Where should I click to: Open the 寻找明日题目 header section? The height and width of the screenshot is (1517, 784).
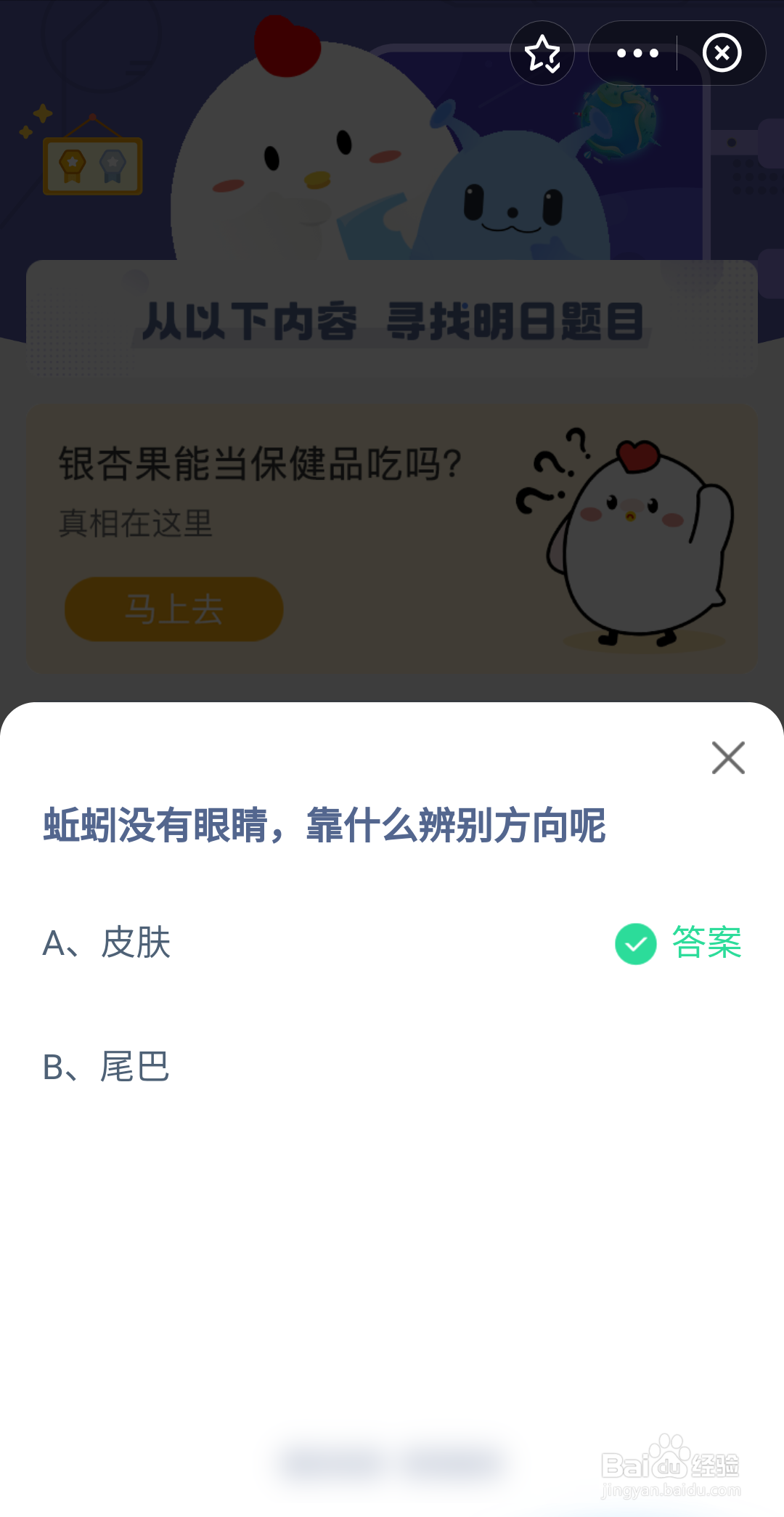(392, 322)
